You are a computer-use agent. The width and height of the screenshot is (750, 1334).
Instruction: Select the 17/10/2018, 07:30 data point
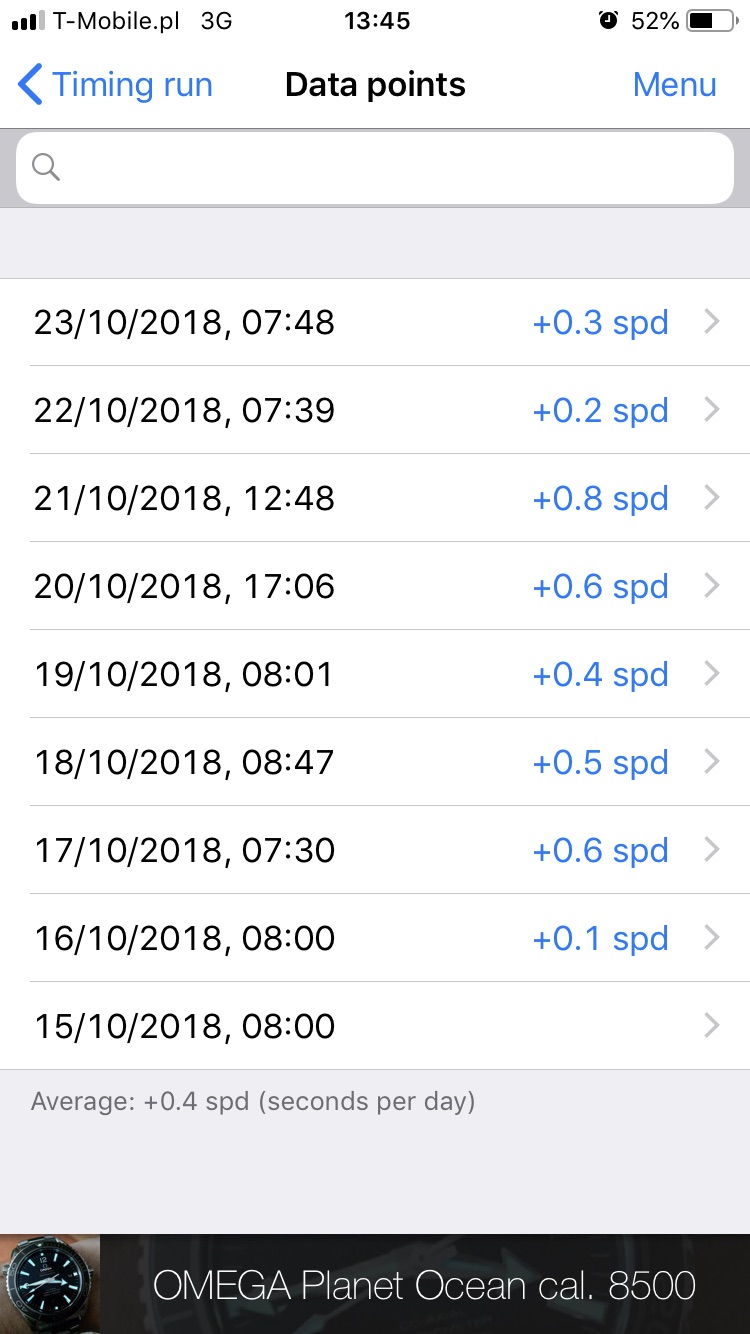(375, 850)
